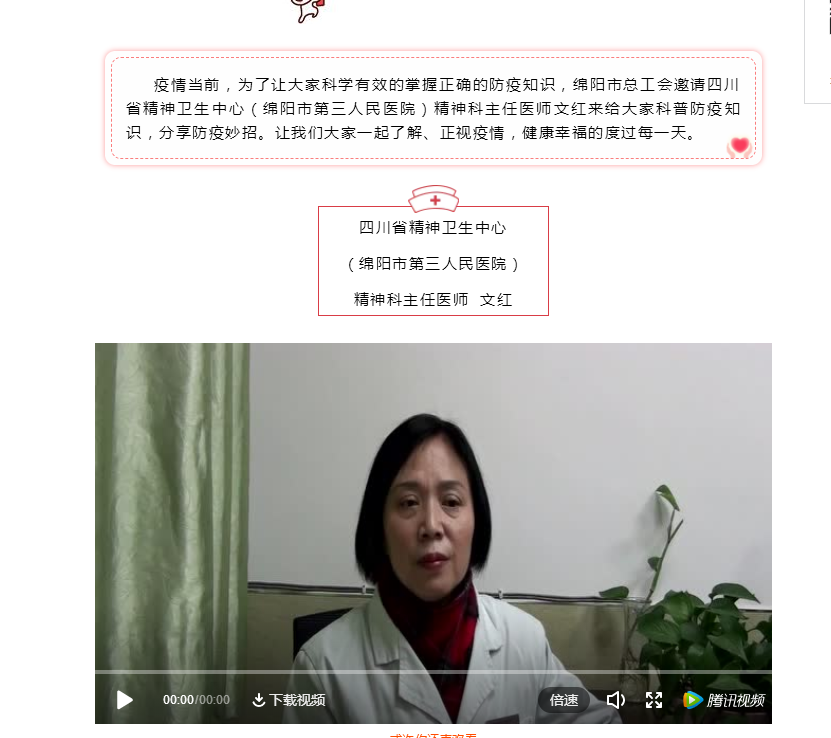Image resolution: width=831 pixels, height=738 pixels.
Task: Tap 下载视频 to download the video
Action: tap(288, 700)
